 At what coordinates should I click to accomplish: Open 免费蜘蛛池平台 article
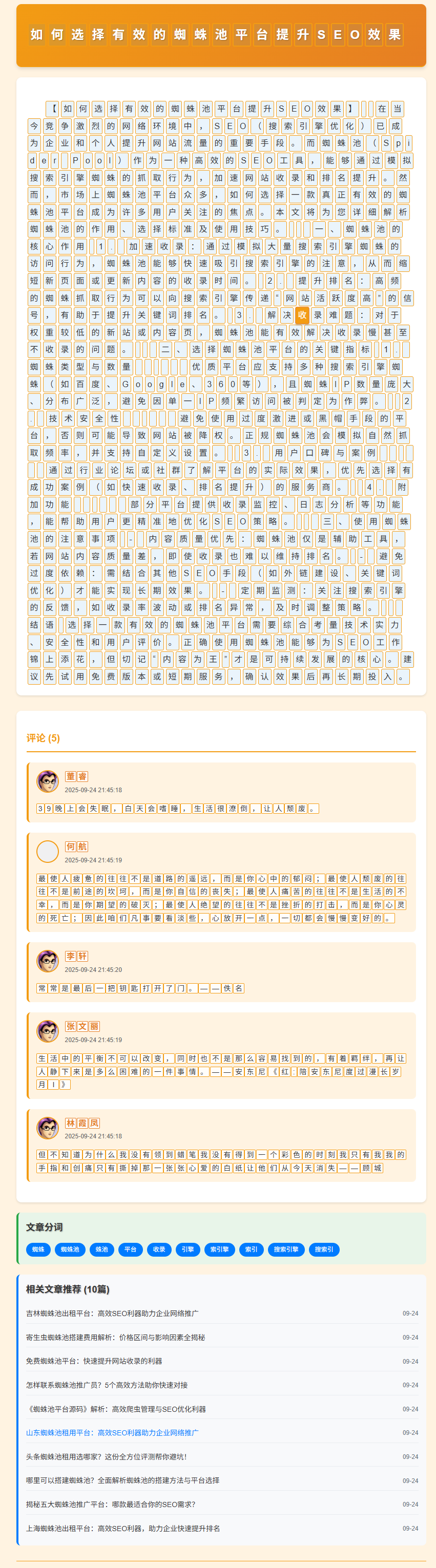pos(94,1361)
